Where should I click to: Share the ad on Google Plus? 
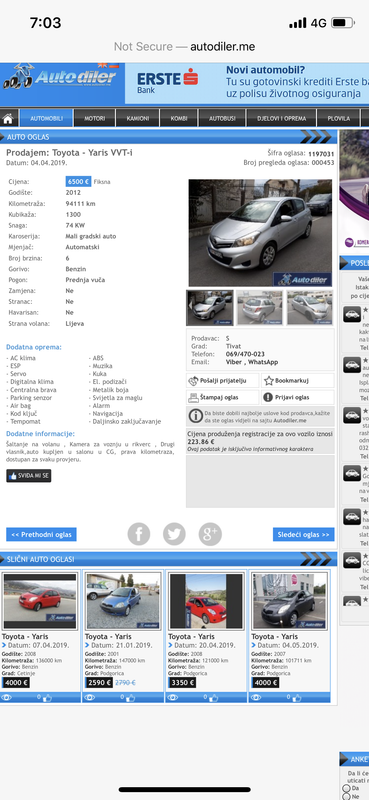pos(210,534)
